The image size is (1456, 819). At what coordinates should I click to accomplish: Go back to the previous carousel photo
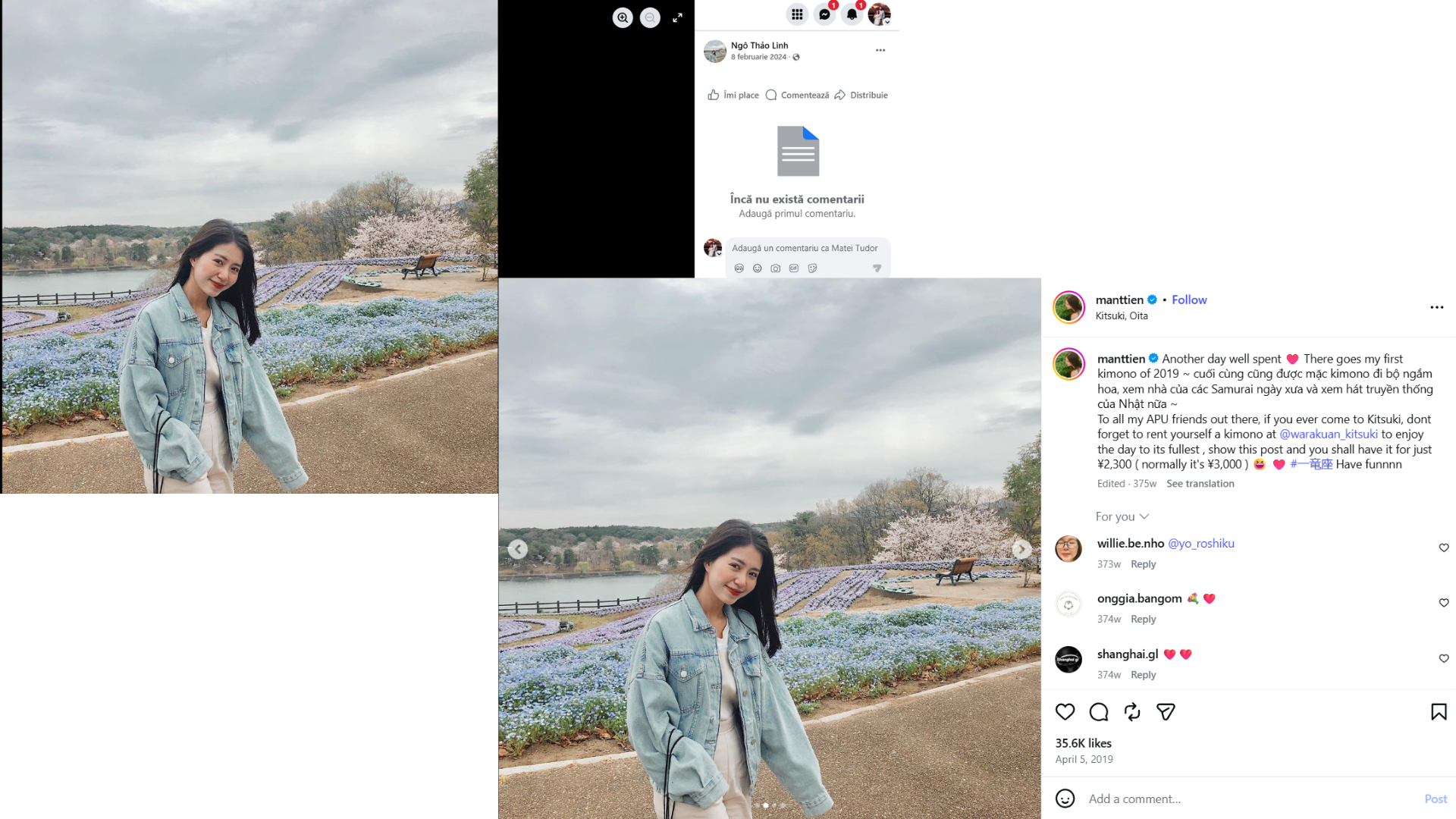pyautogui.click(x=518, y=548)
